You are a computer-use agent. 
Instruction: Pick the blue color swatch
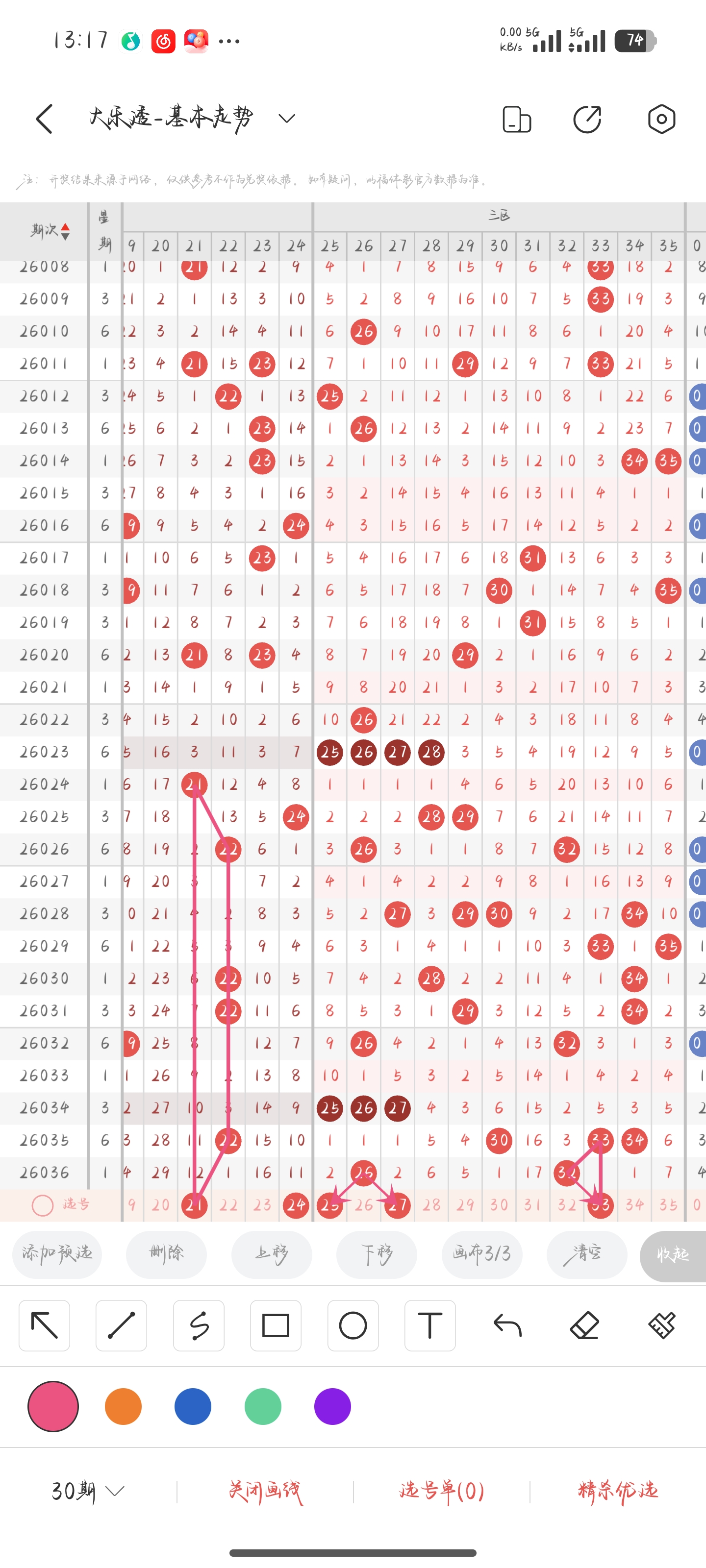coord(193,1406)
